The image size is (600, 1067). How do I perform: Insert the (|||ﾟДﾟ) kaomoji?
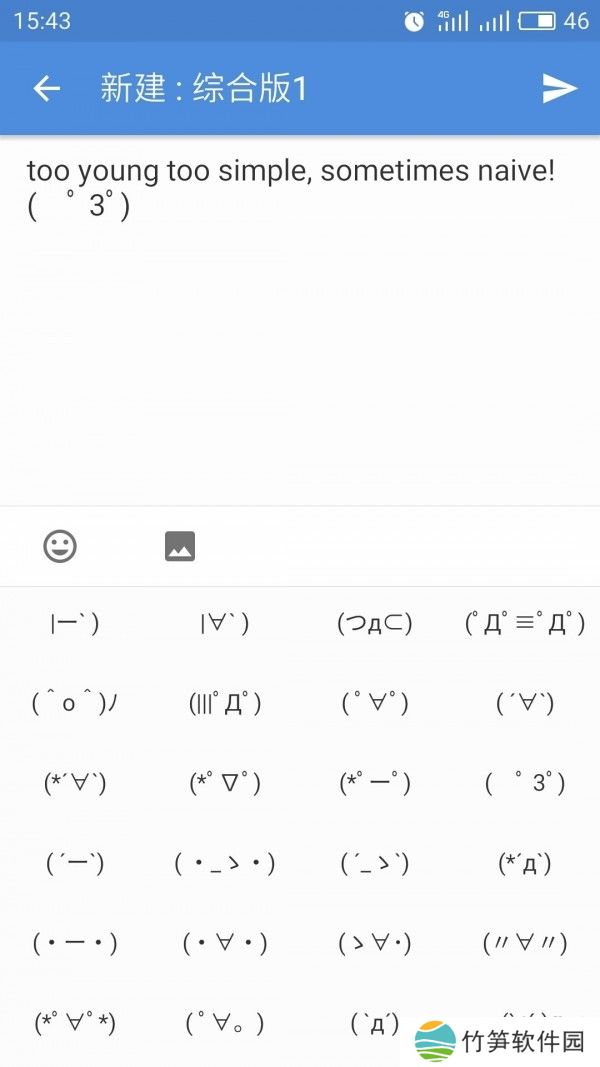[x=225, y=703]
